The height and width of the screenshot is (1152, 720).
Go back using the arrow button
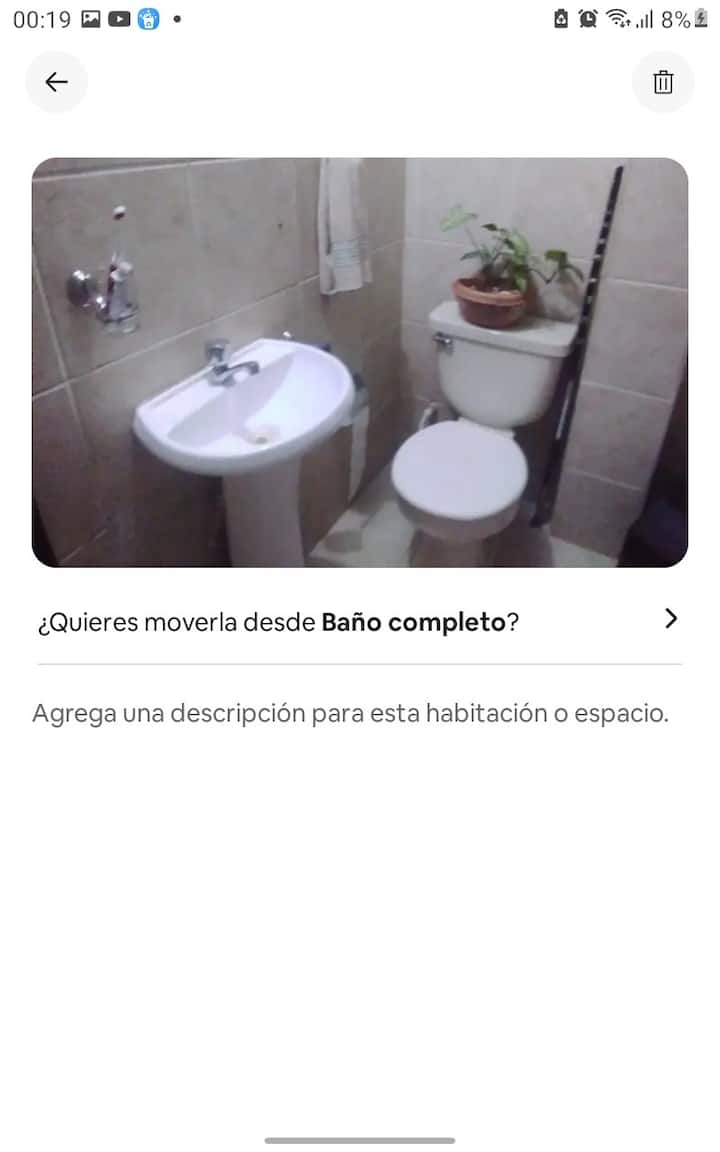click(x=56, y=82)
